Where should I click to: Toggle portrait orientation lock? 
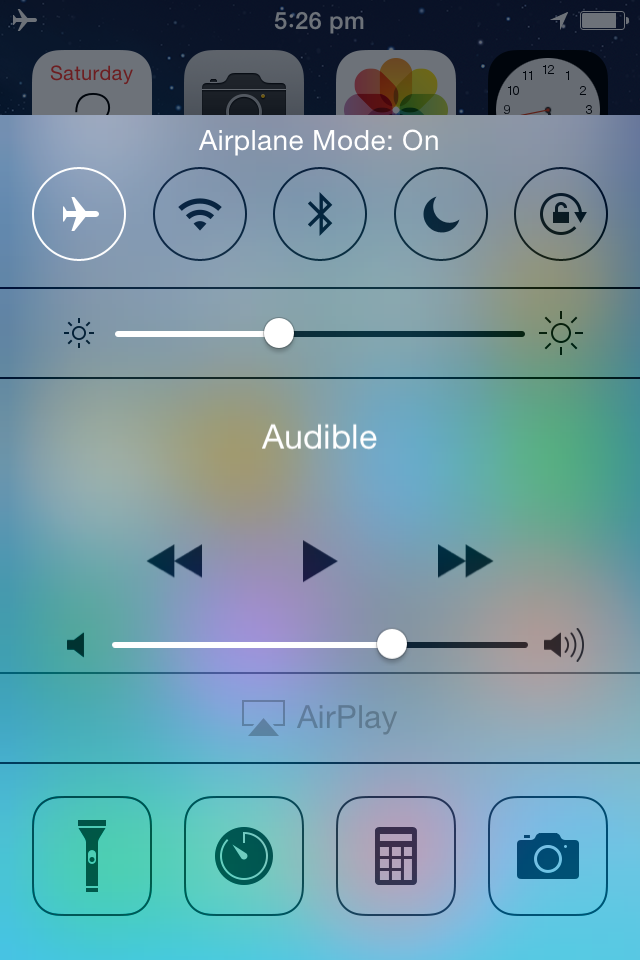click(561, 214)
